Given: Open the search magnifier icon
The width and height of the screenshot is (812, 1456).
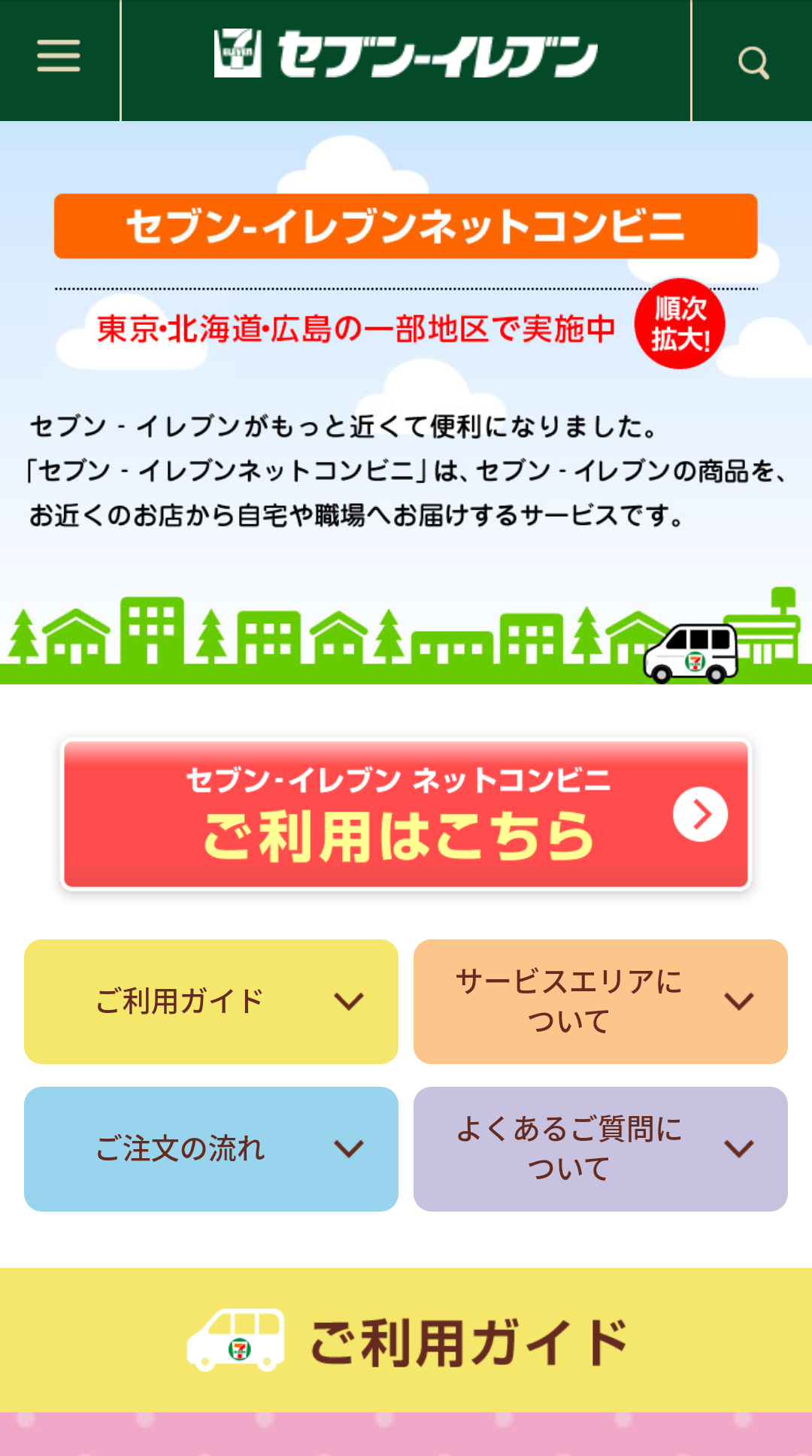Looking at the screenshot, I should point(753,62).
